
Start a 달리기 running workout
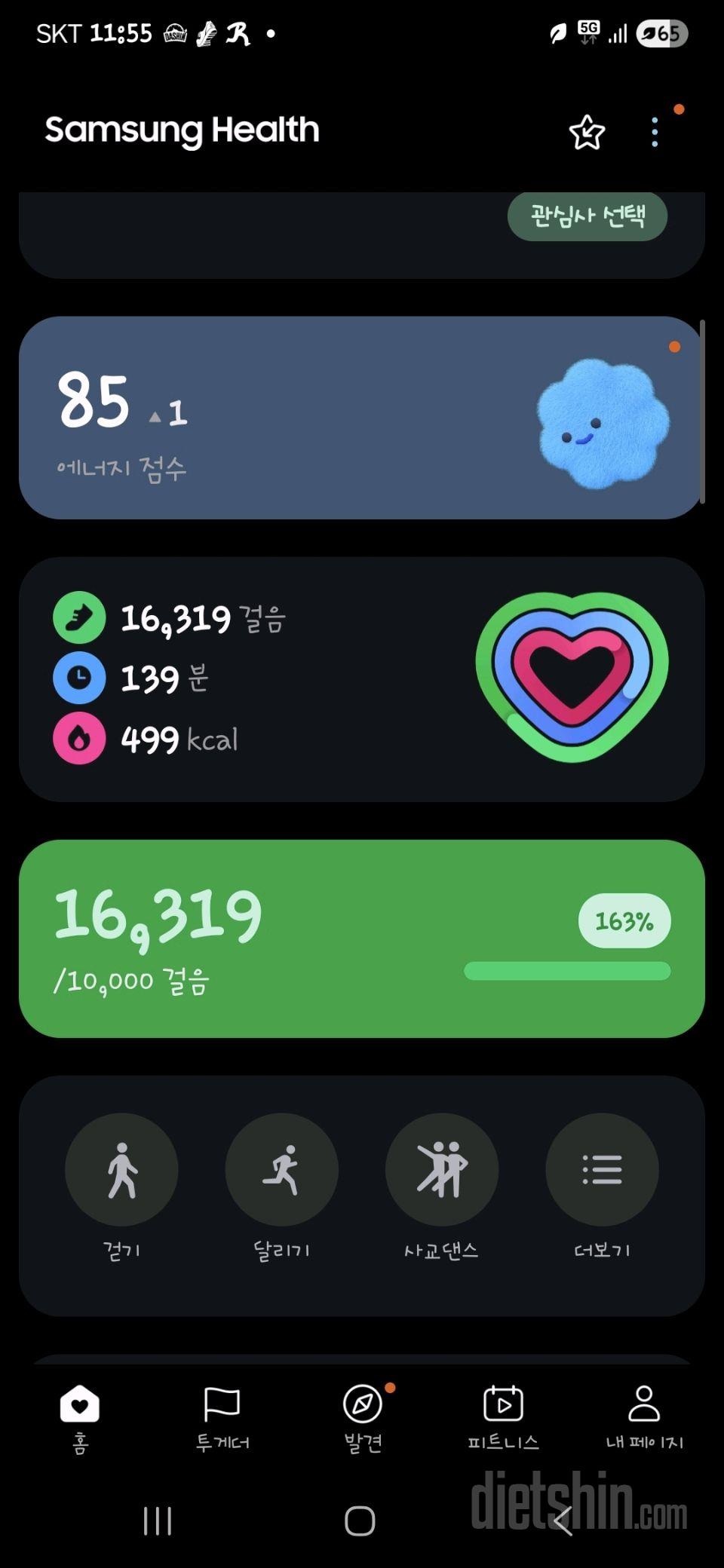[x=281, y=1169]
